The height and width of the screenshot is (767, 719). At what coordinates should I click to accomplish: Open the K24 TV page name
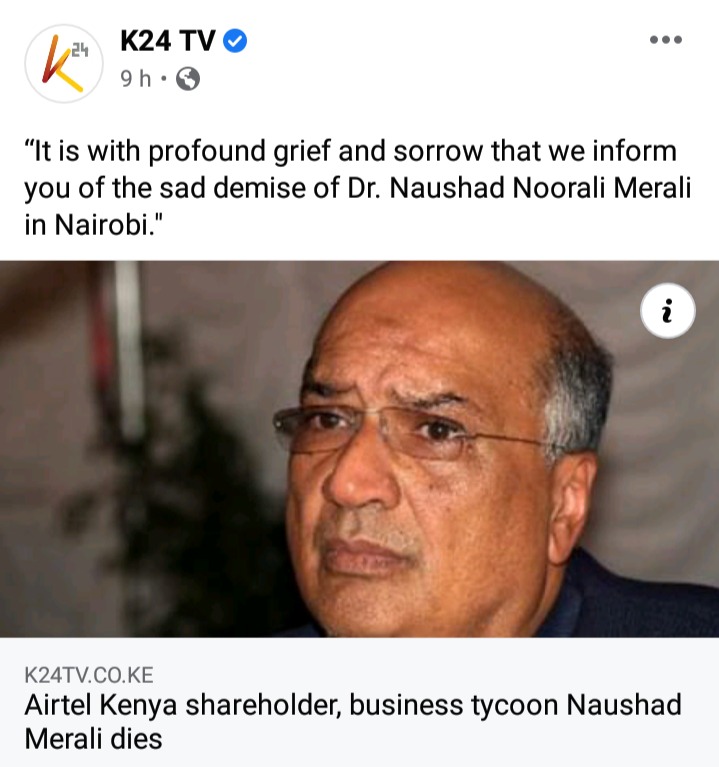(x=161, y=41)
